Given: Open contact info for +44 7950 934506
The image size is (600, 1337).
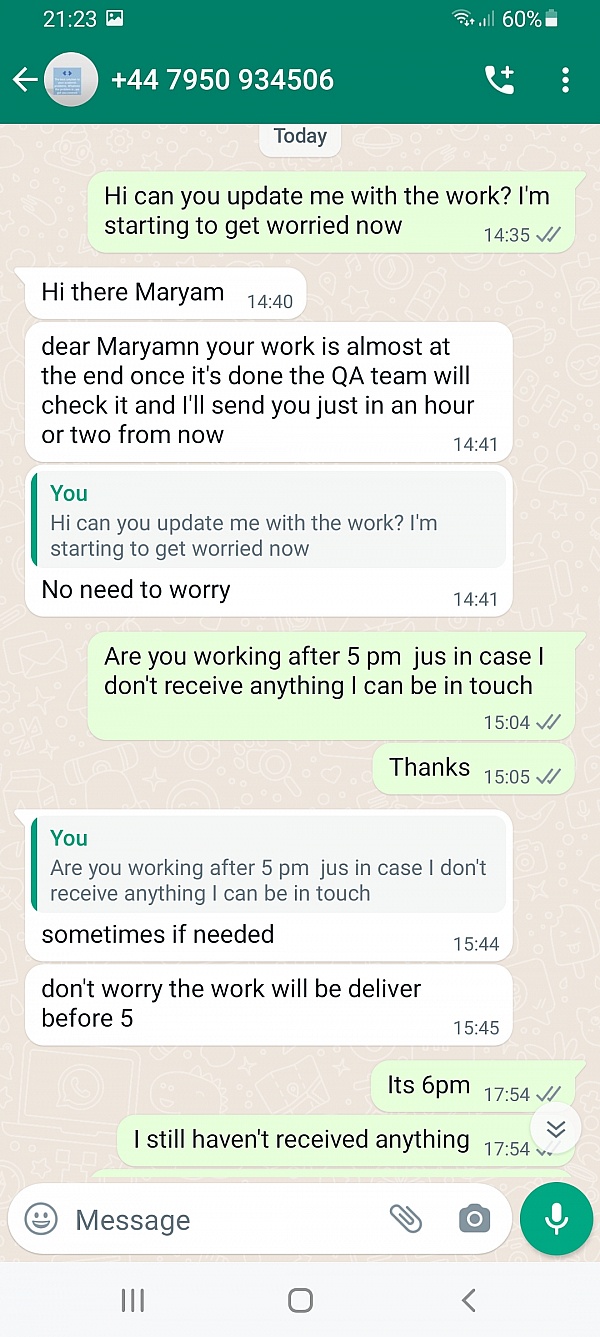Looking at the screenshot, I should click(x=222, y=80).
